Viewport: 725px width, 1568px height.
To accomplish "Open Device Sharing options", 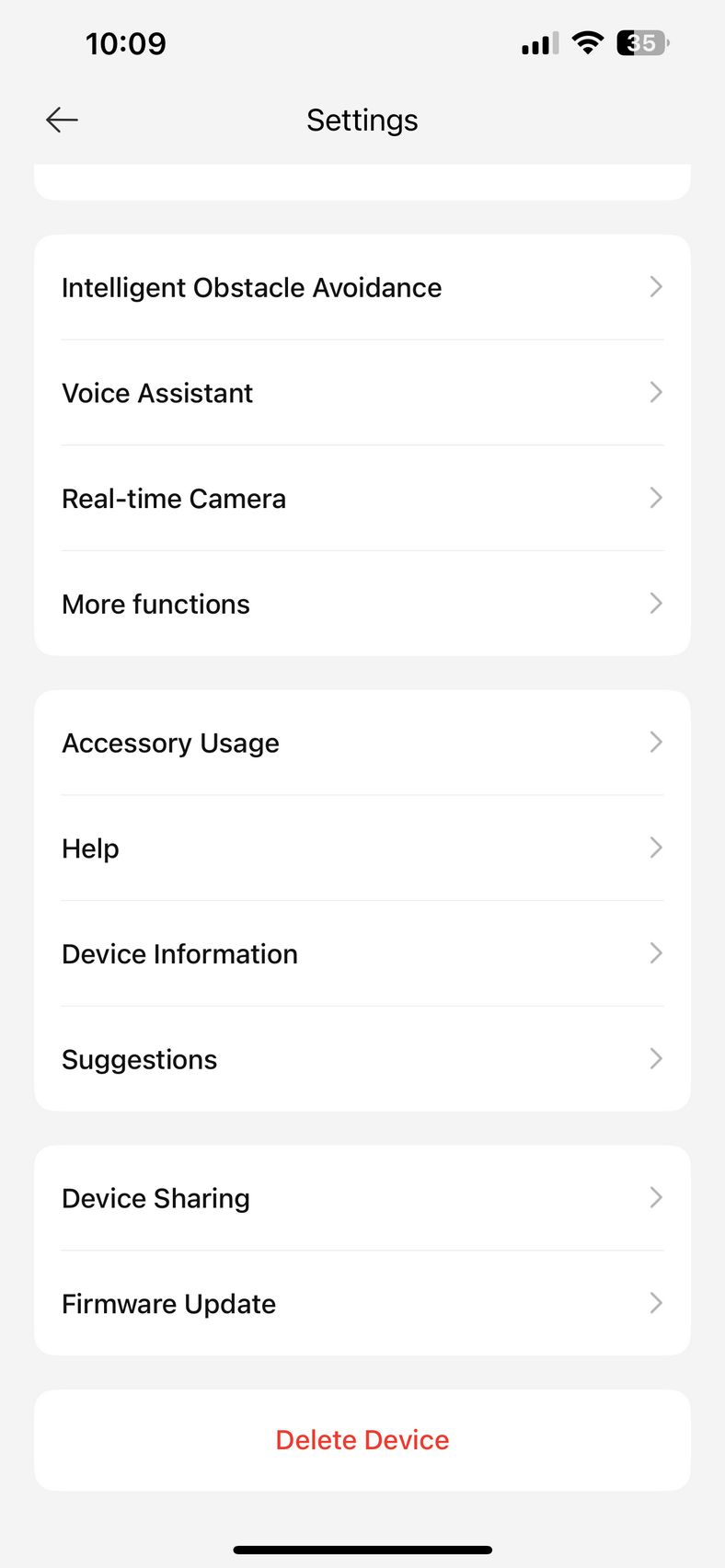I will pyautogui.click(x=362, y=1198).
